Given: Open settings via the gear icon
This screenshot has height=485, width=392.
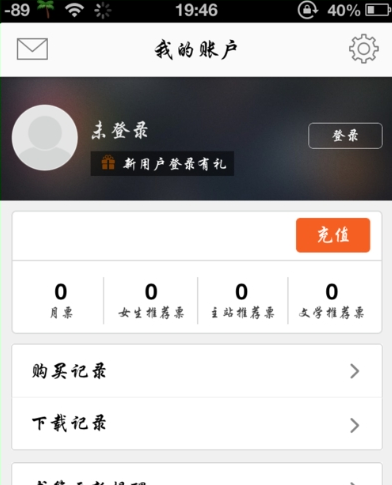Looking at the screenshot, I should click(364, 49).
